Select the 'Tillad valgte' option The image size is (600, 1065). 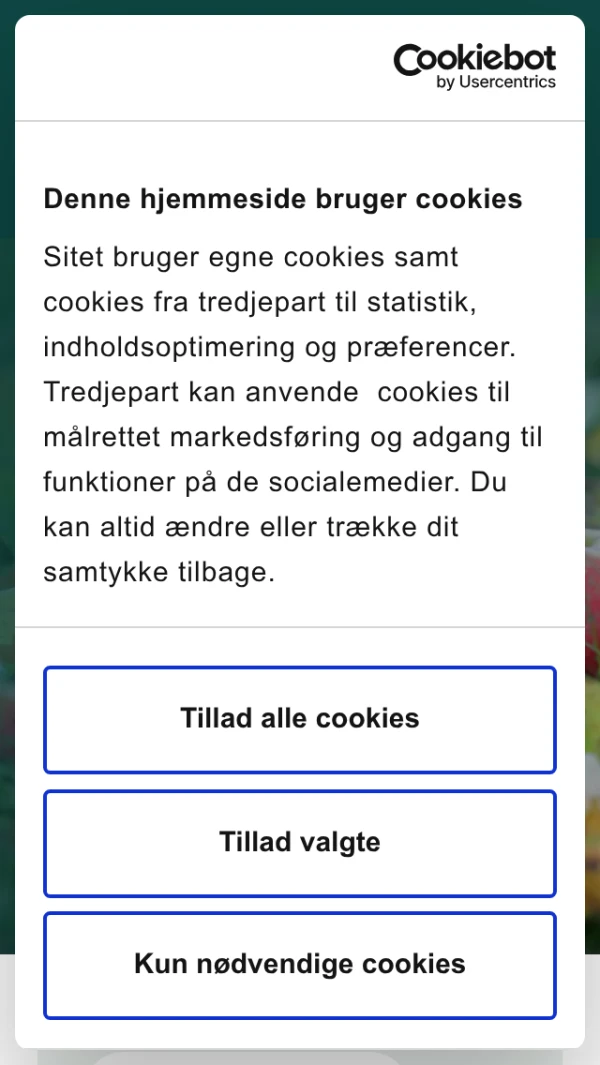pyautogui.click(x=300, y=842)
